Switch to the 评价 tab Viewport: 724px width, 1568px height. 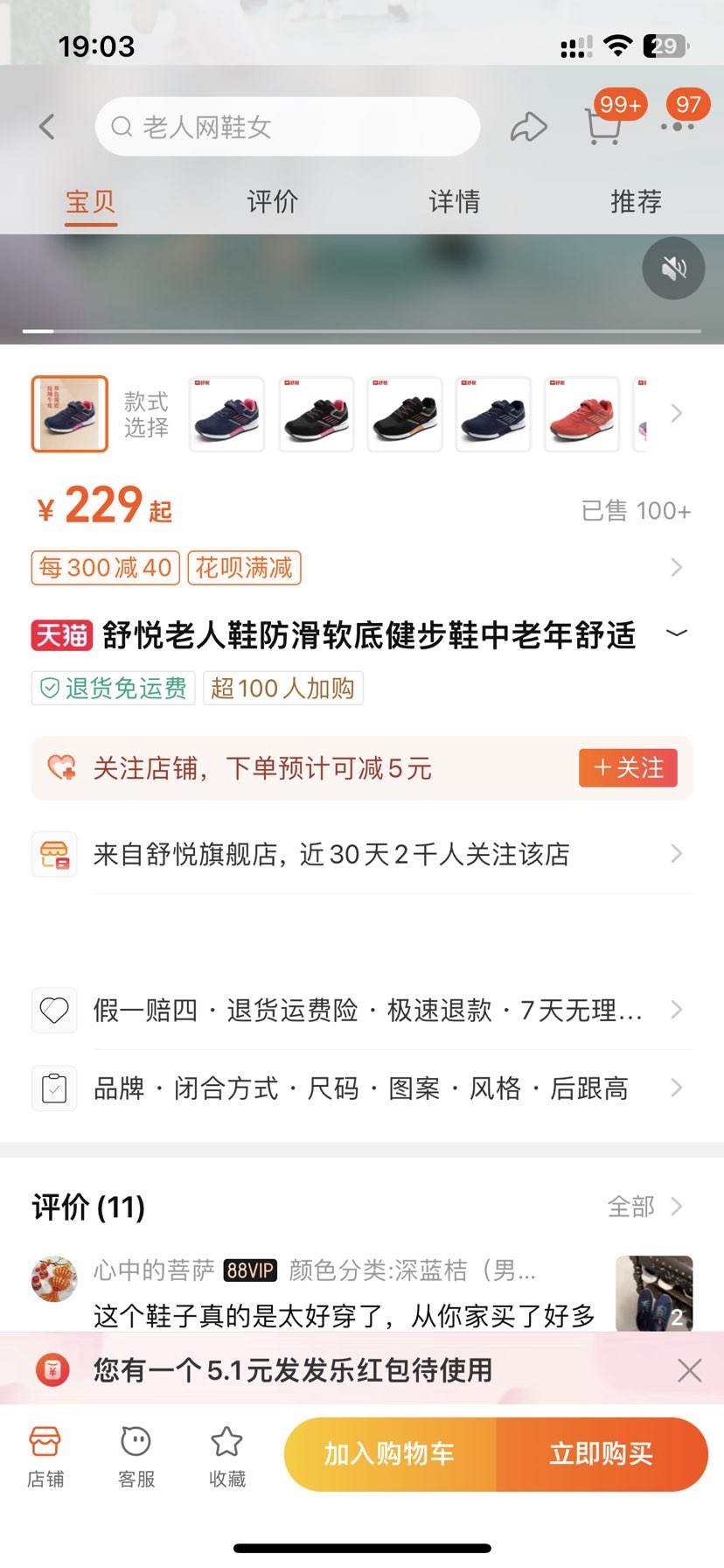point(272,201)
